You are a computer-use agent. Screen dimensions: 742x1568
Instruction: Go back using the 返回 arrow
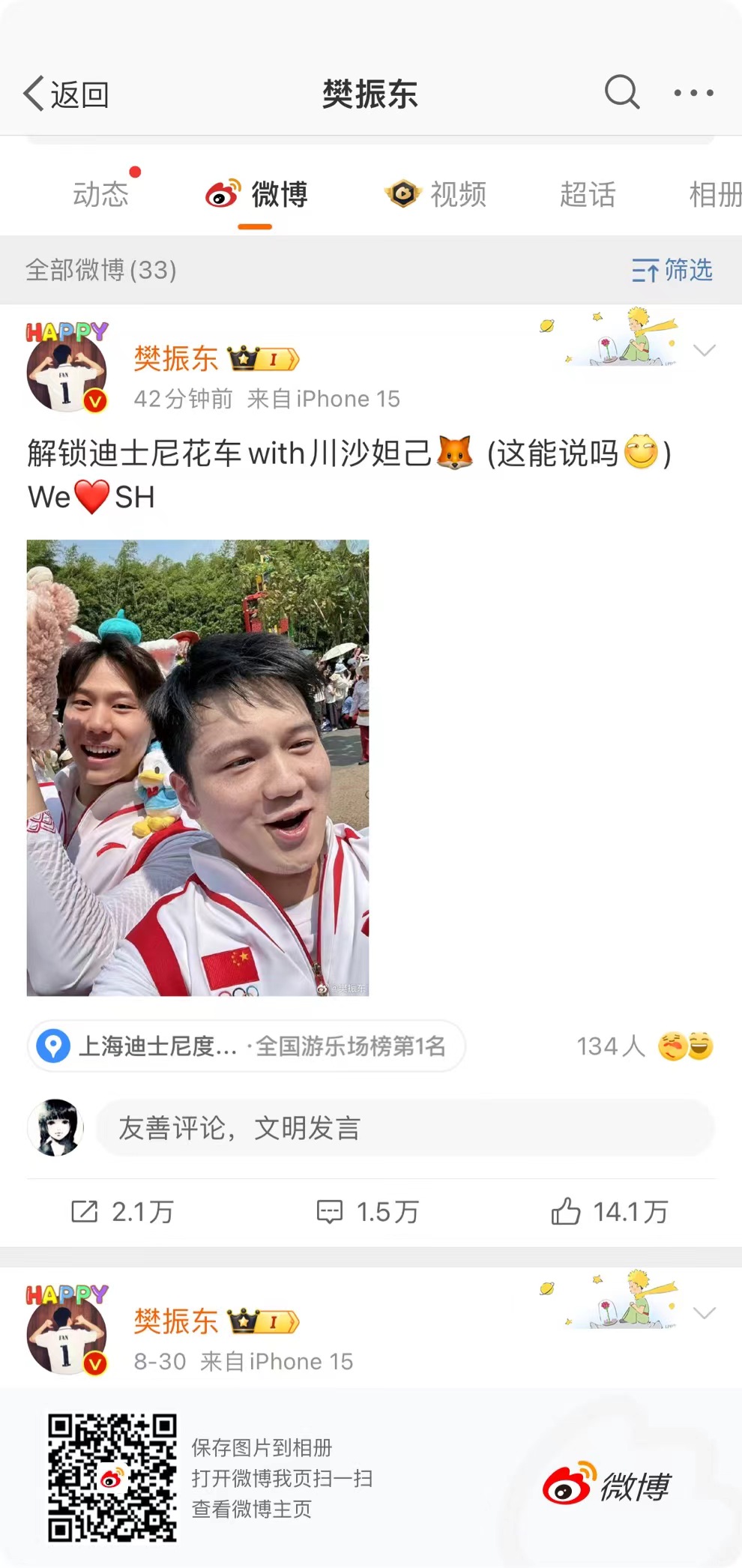coord(66,94)
